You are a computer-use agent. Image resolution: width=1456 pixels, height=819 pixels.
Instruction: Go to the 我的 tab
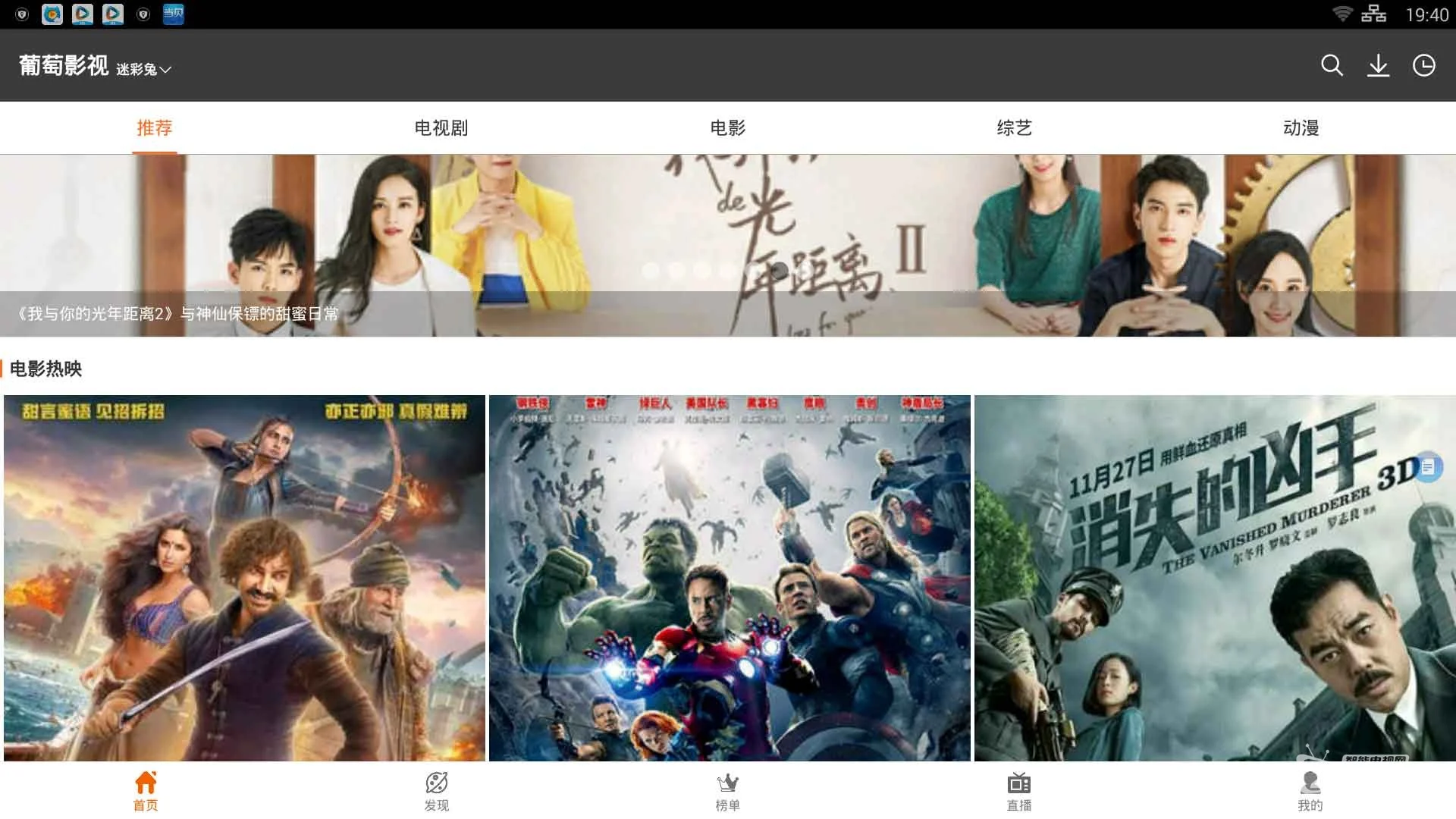coord(1310,791)
